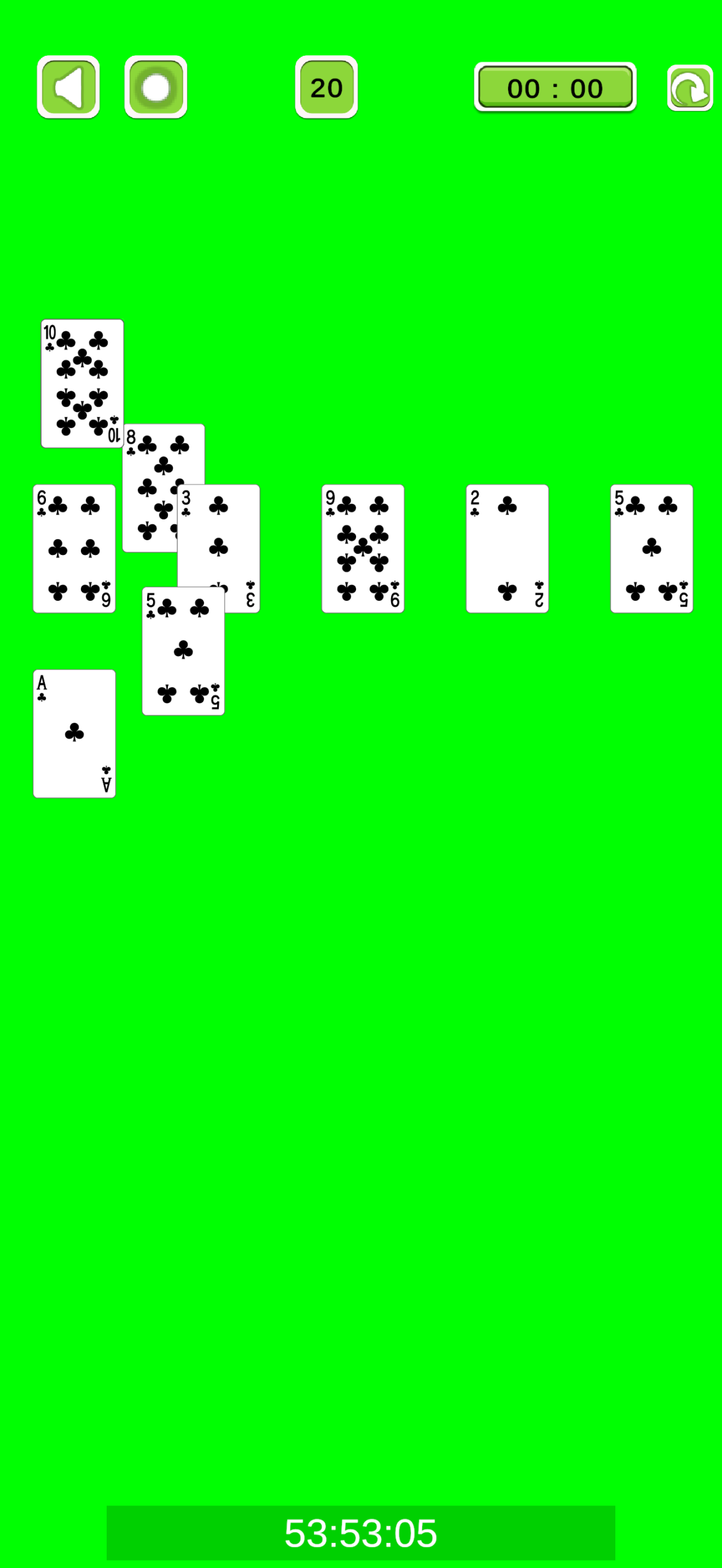
Task: Select the ace of clubs card
Action: pos(74,734)
